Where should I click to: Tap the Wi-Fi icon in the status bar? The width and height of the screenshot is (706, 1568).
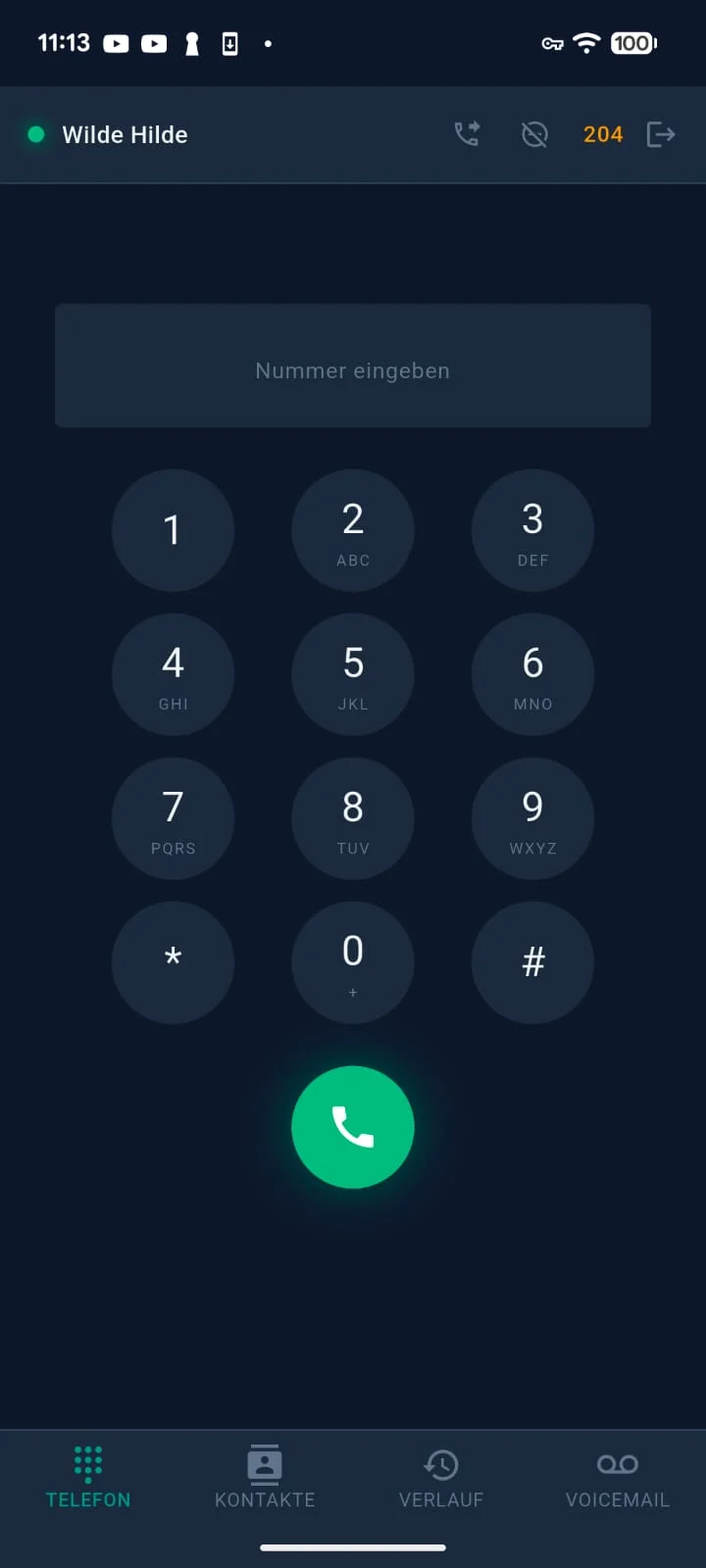(586, 43)
